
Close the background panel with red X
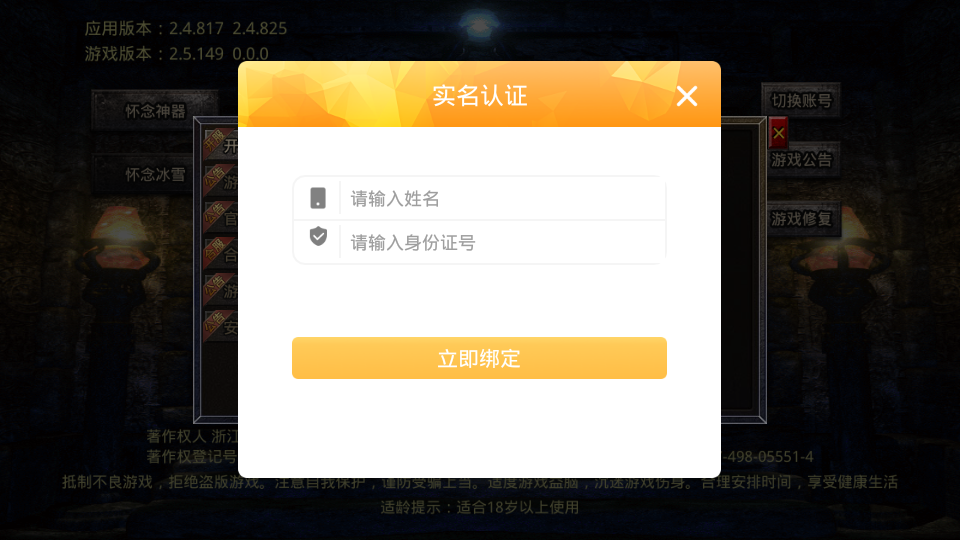[779, 133]
